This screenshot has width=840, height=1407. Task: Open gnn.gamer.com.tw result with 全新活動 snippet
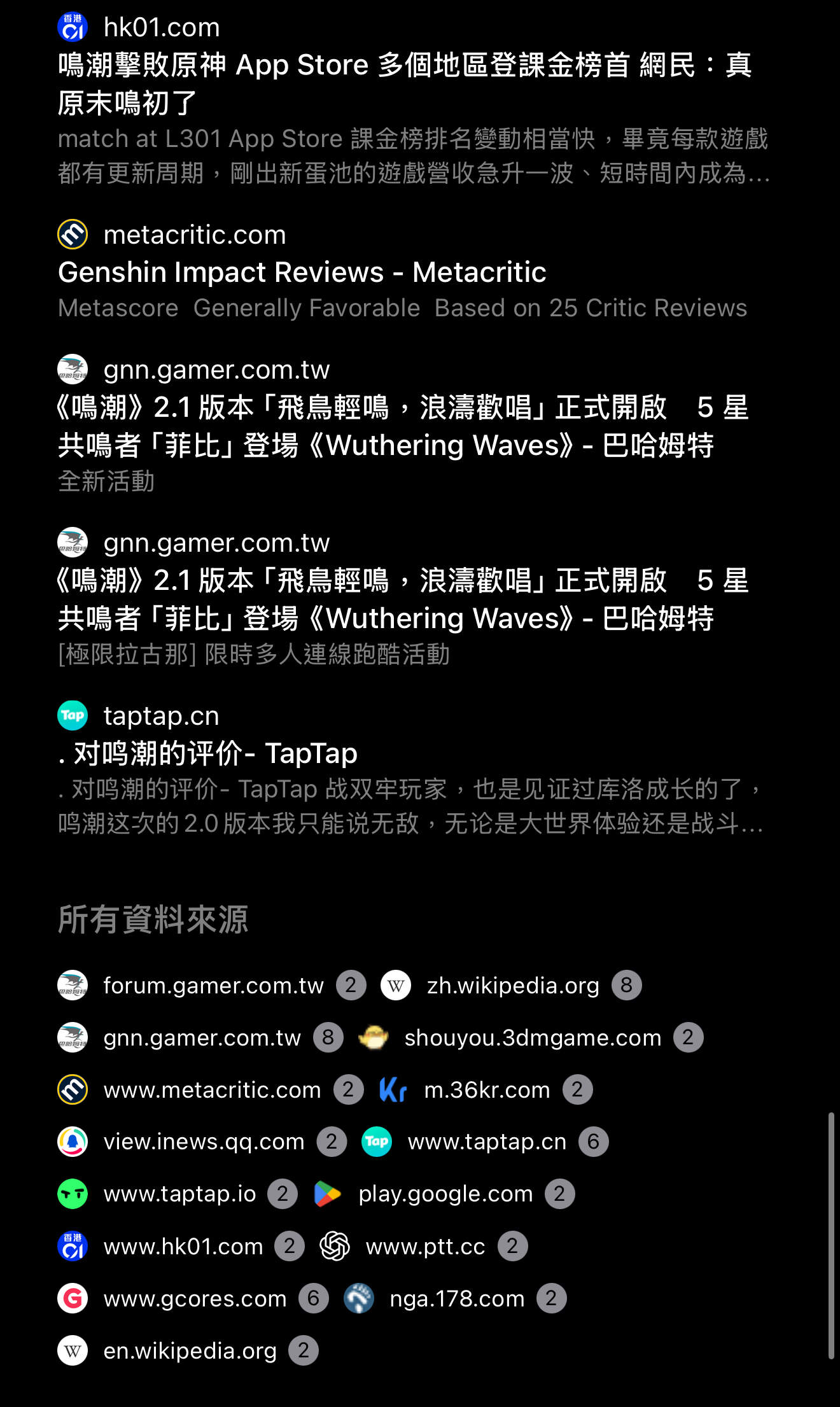coord(402,426)
